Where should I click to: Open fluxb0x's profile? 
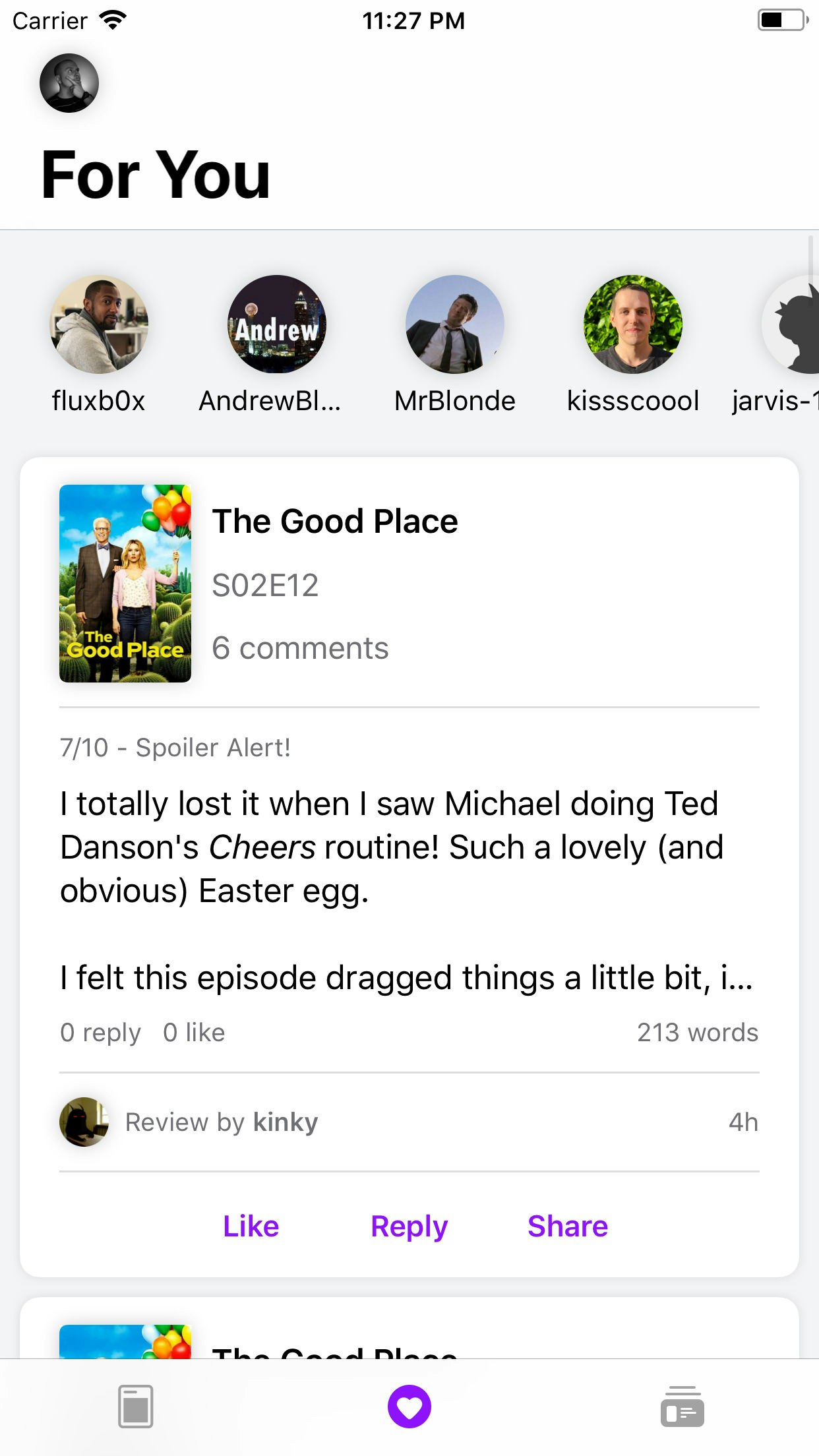click(x=99, y=324)
